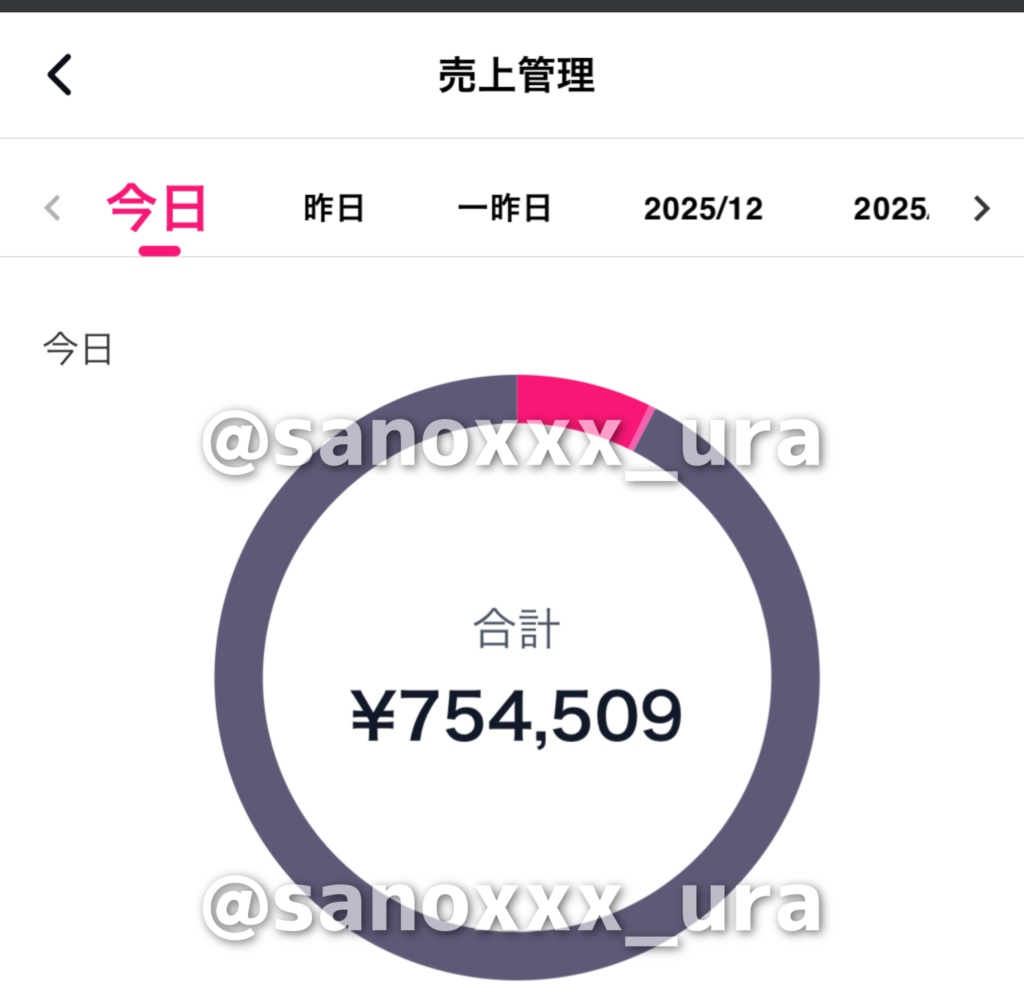Switch to the 一昨日 tab
The image size is (1024, 993).
pyautogui.click(x=504, y=209)
